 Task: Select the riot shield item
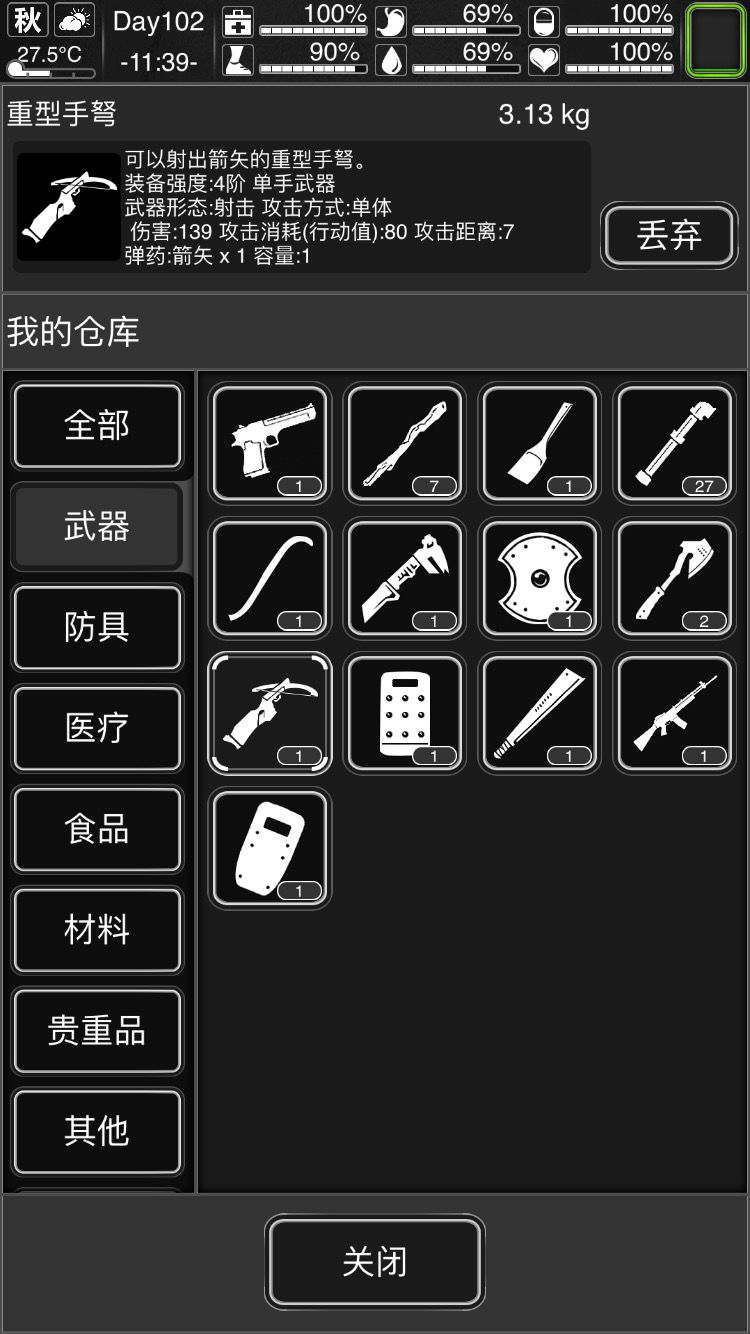click(x=268, y=848)
